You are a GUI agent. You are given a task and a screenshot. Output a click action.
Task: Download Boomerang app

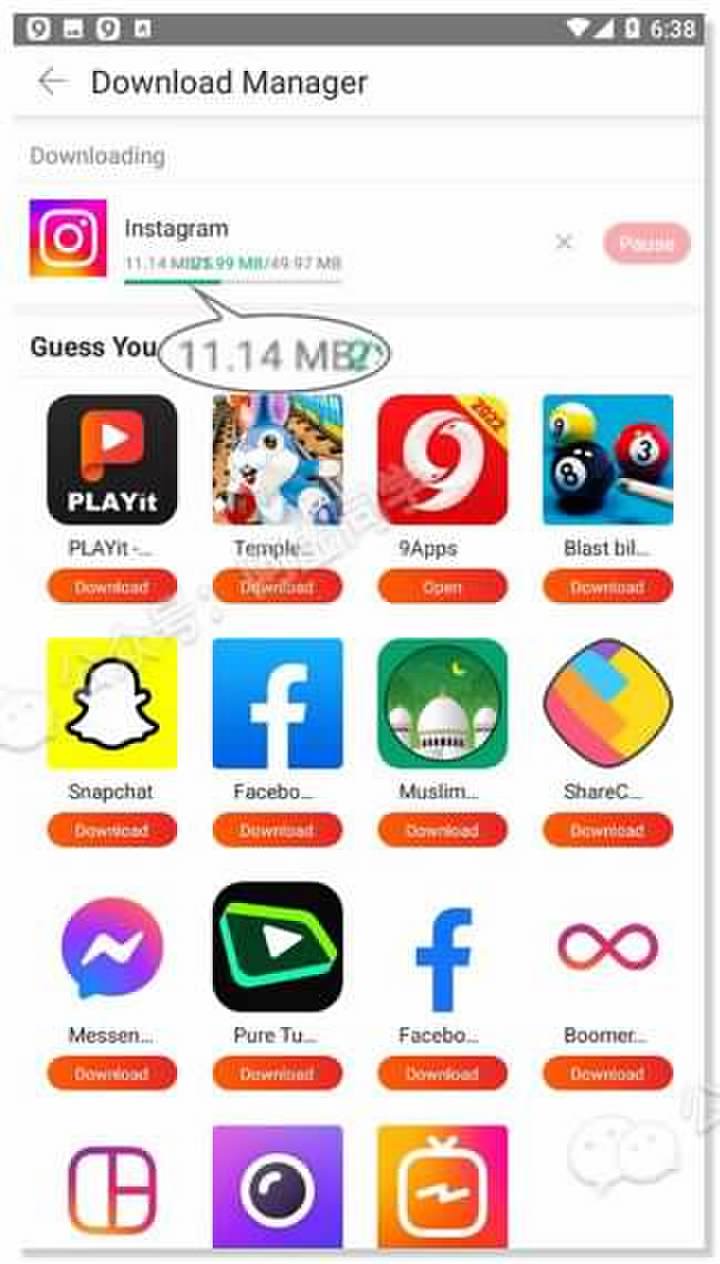click(x=607, y=1074)
